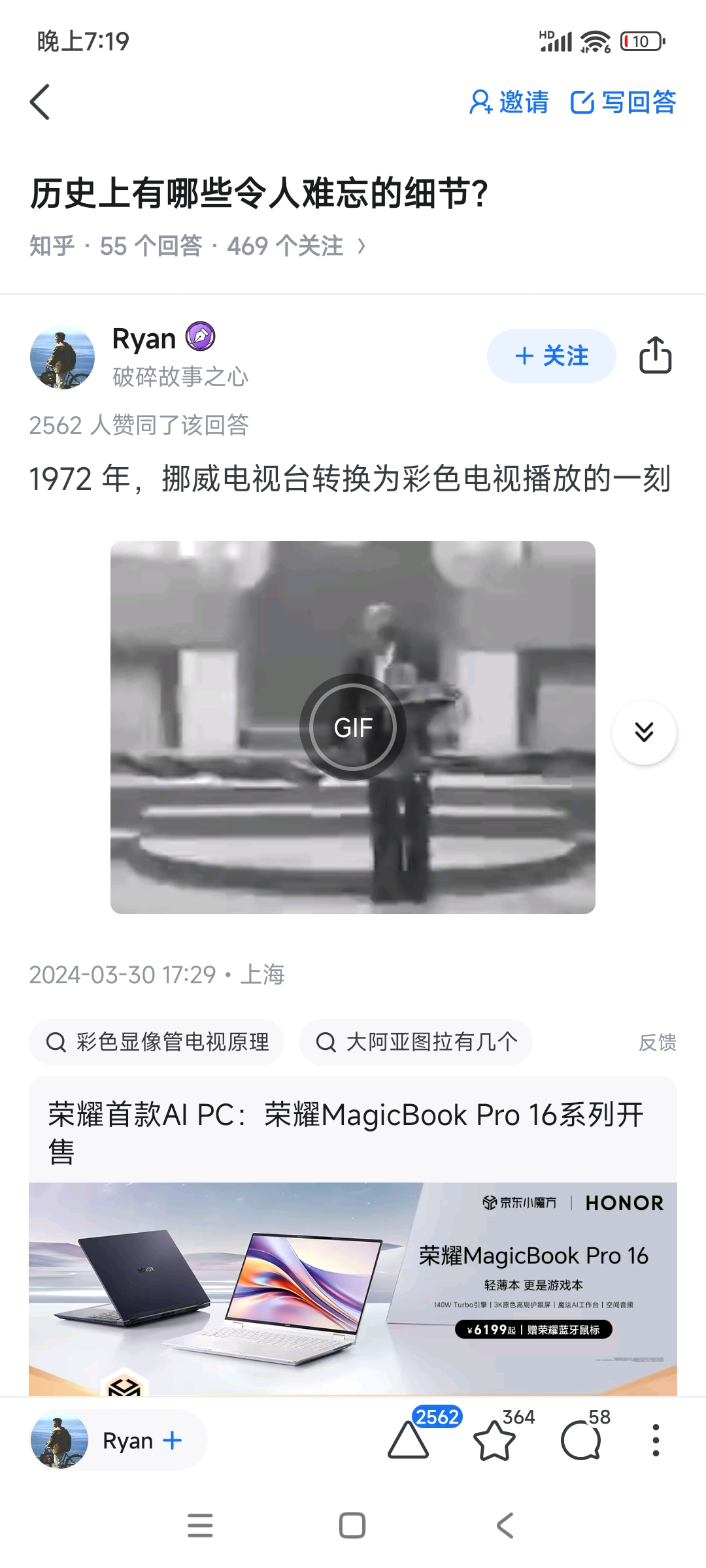Screen dimensions: 706x1568
Task: Tap the double-chevron next answer button
Action: tap(644, 732)
